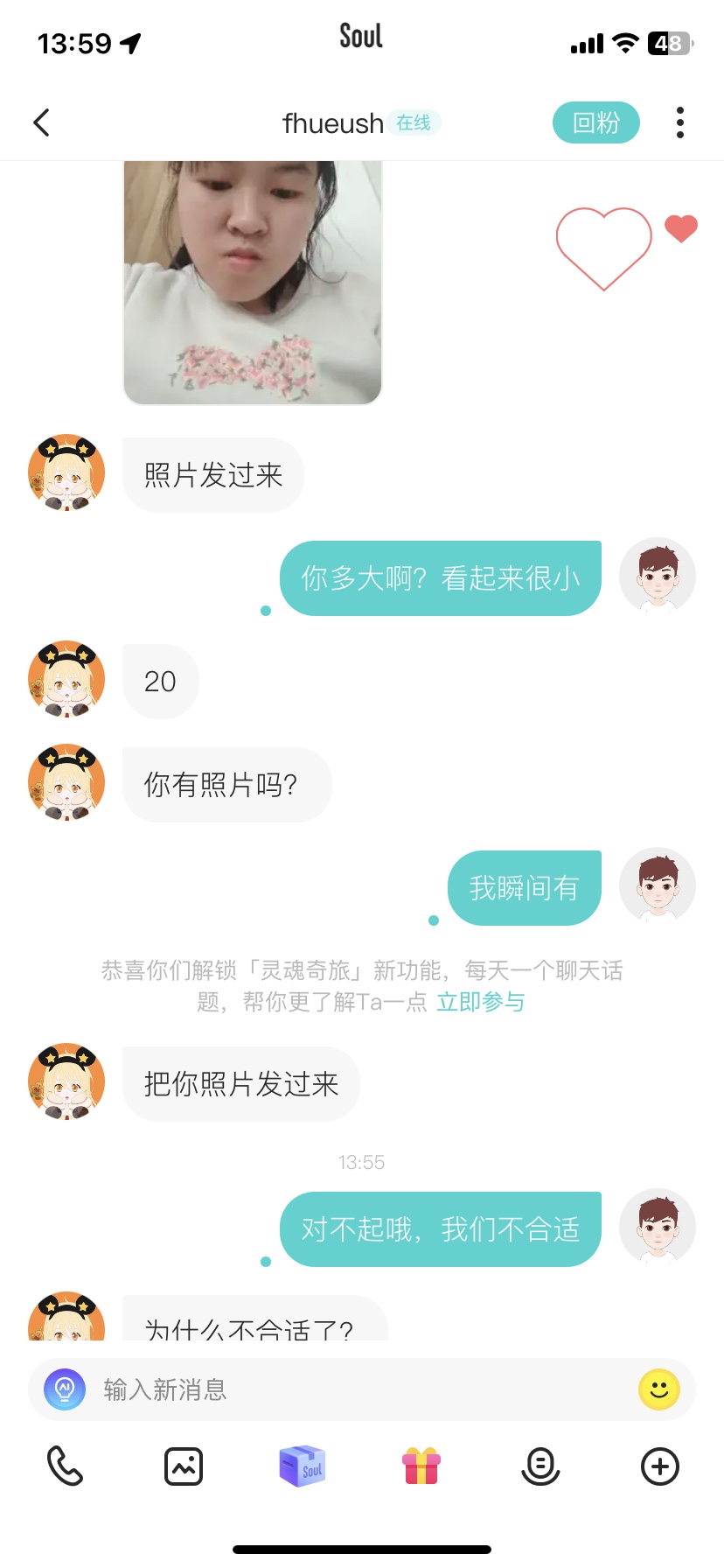Go back from the fhueush chat

41,122
